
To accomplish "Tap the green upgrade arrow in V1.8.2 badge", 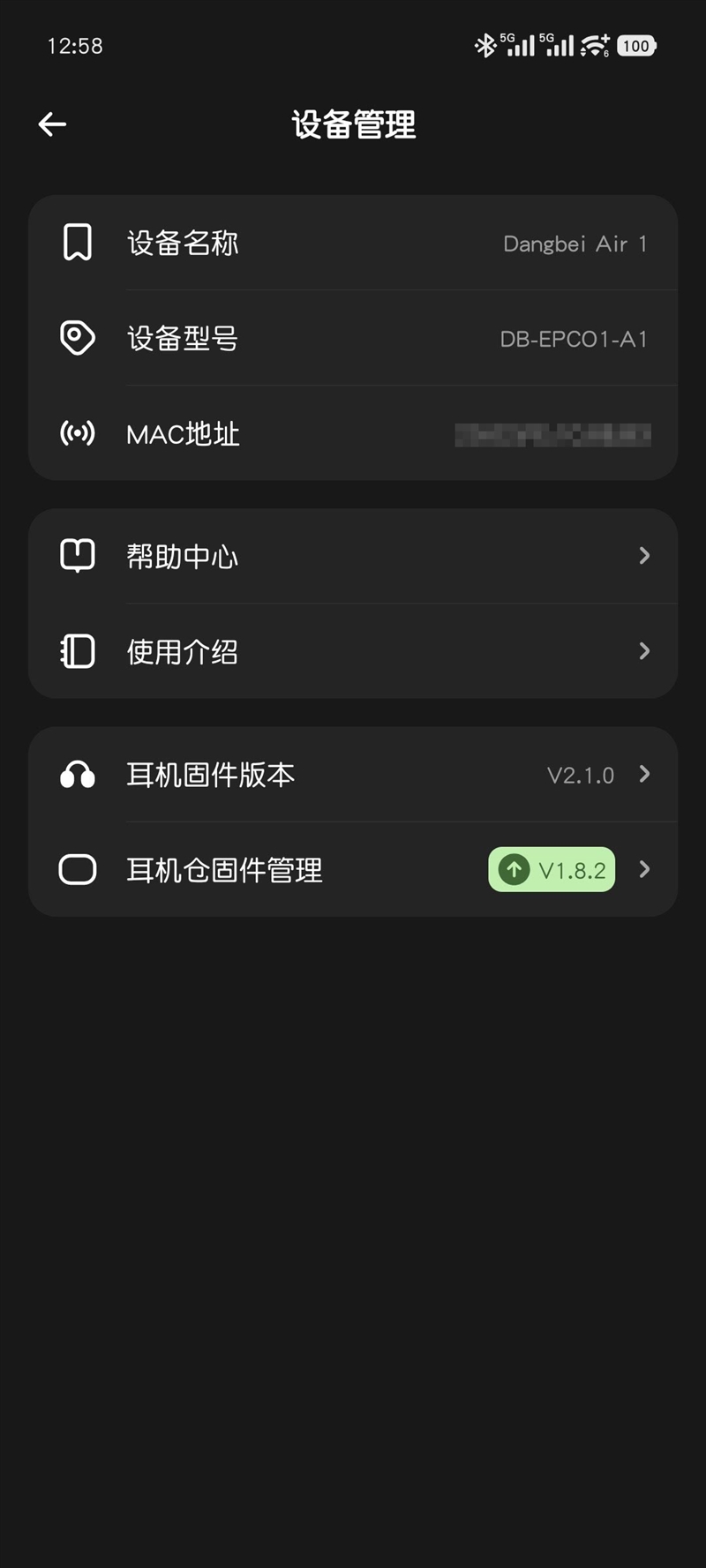I will pos(513,869).
